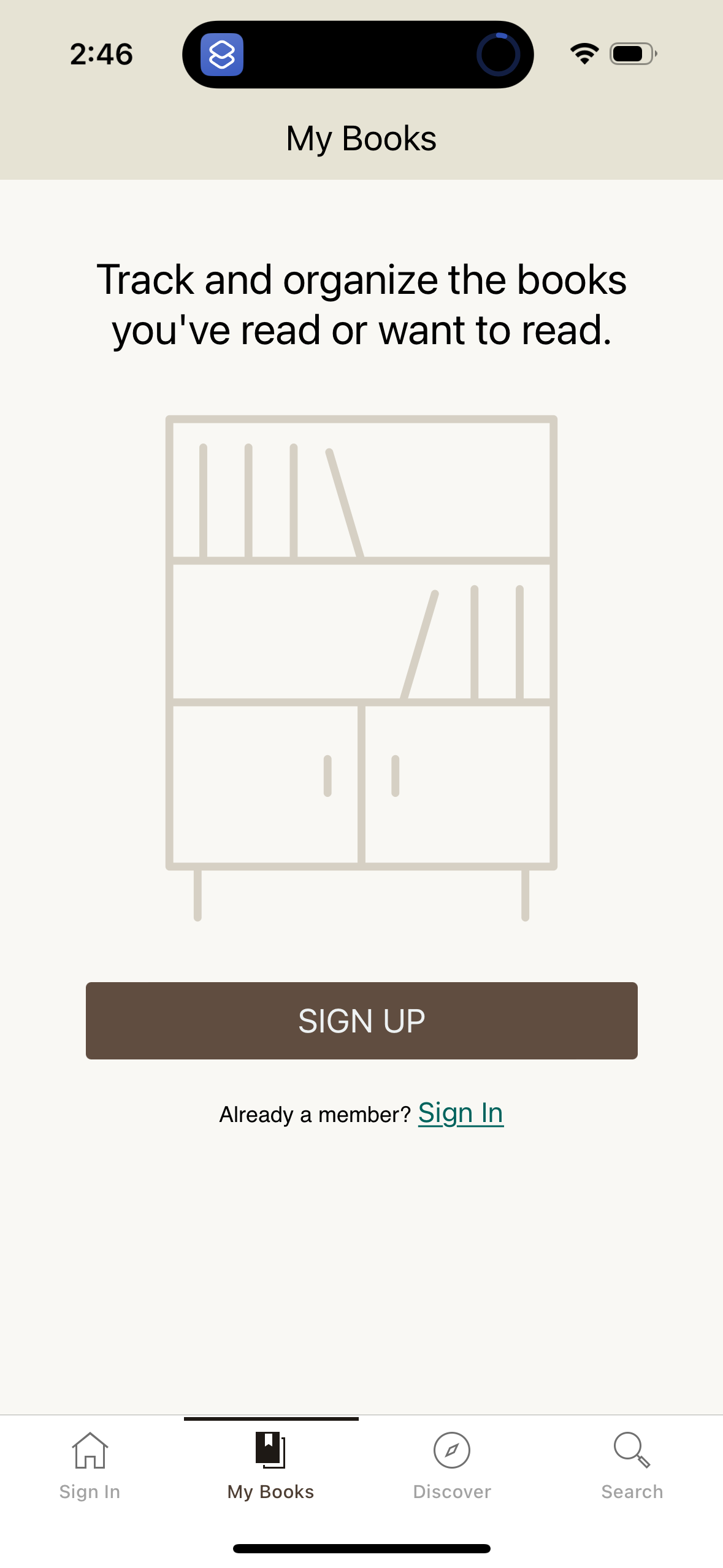Tap the battery indicator in the status bar

629,54
